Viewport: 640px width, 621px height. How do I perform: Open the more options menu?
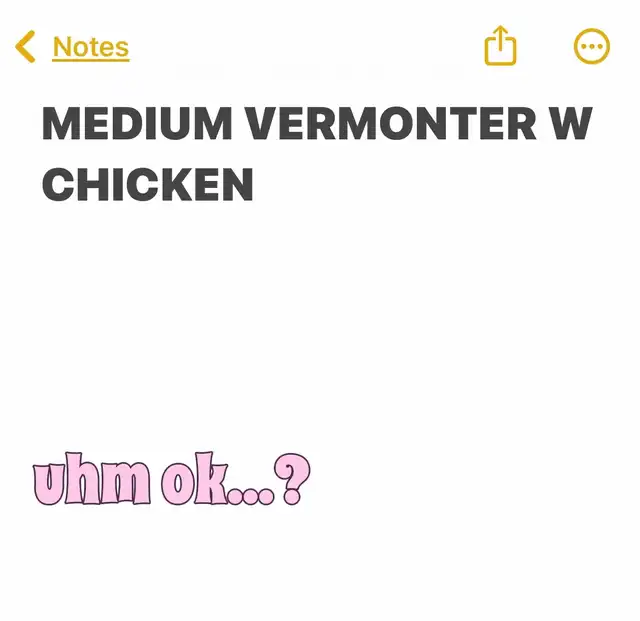[x=591, y=46]
